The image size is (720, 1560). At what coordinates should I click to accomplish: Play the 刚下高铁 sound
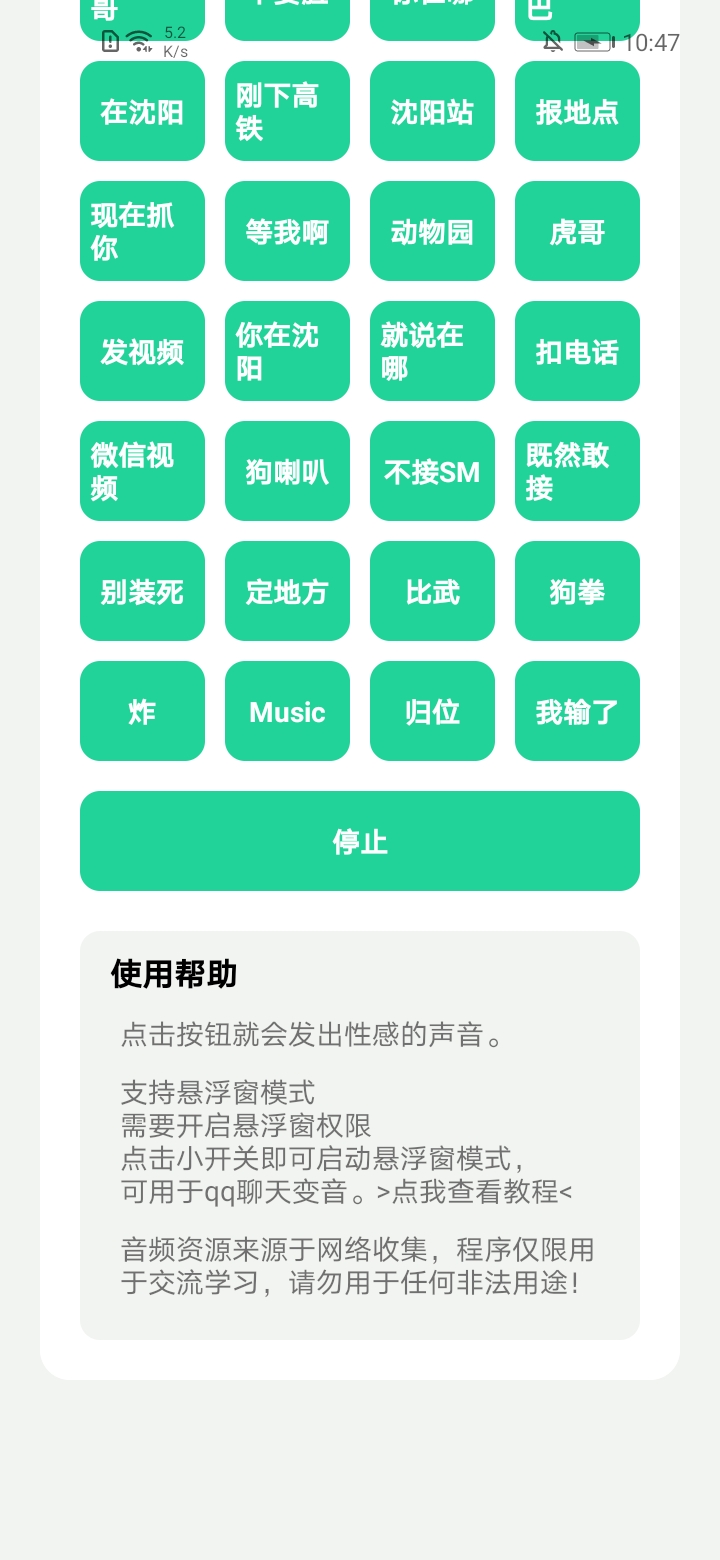click(287, 111)
